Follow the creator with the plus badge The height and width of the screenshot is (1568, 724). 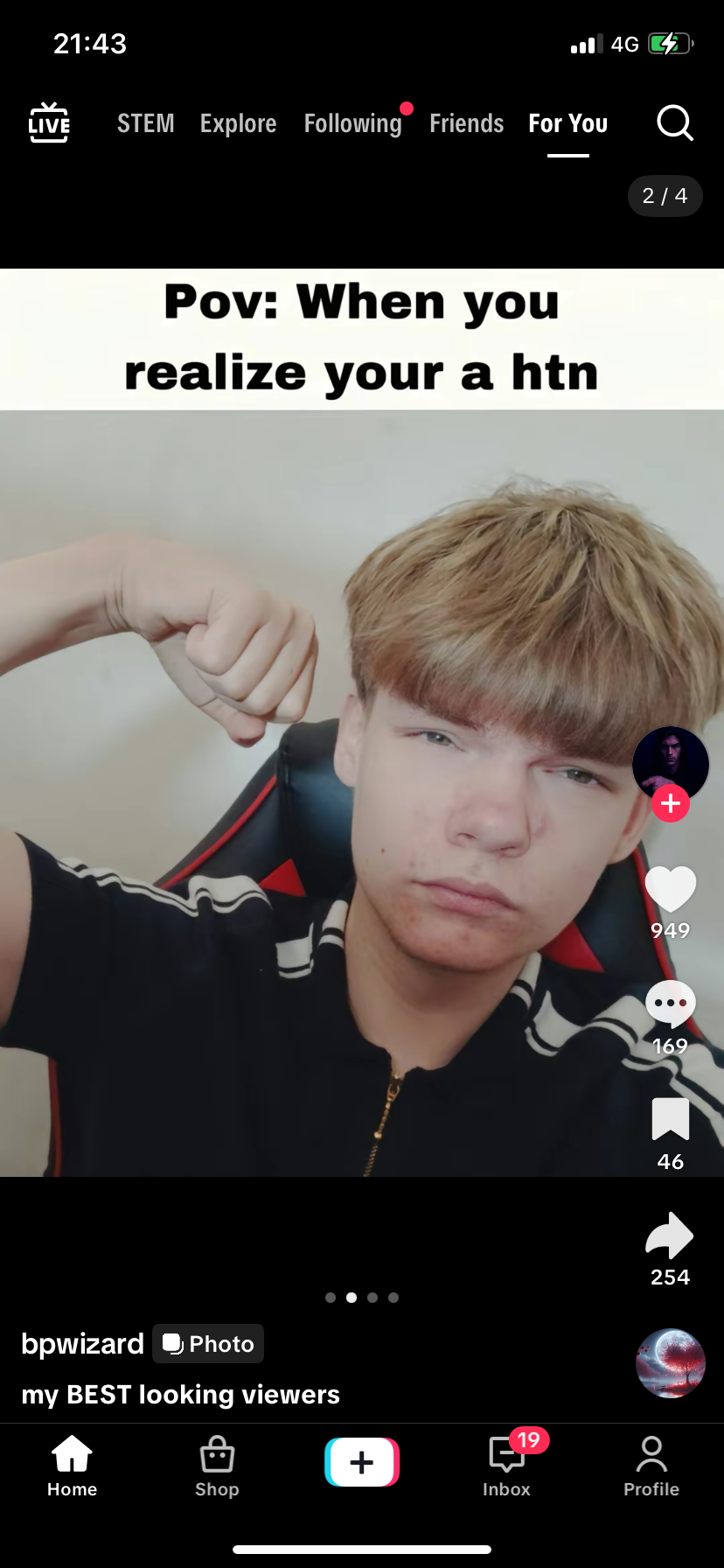coord(671,803)
